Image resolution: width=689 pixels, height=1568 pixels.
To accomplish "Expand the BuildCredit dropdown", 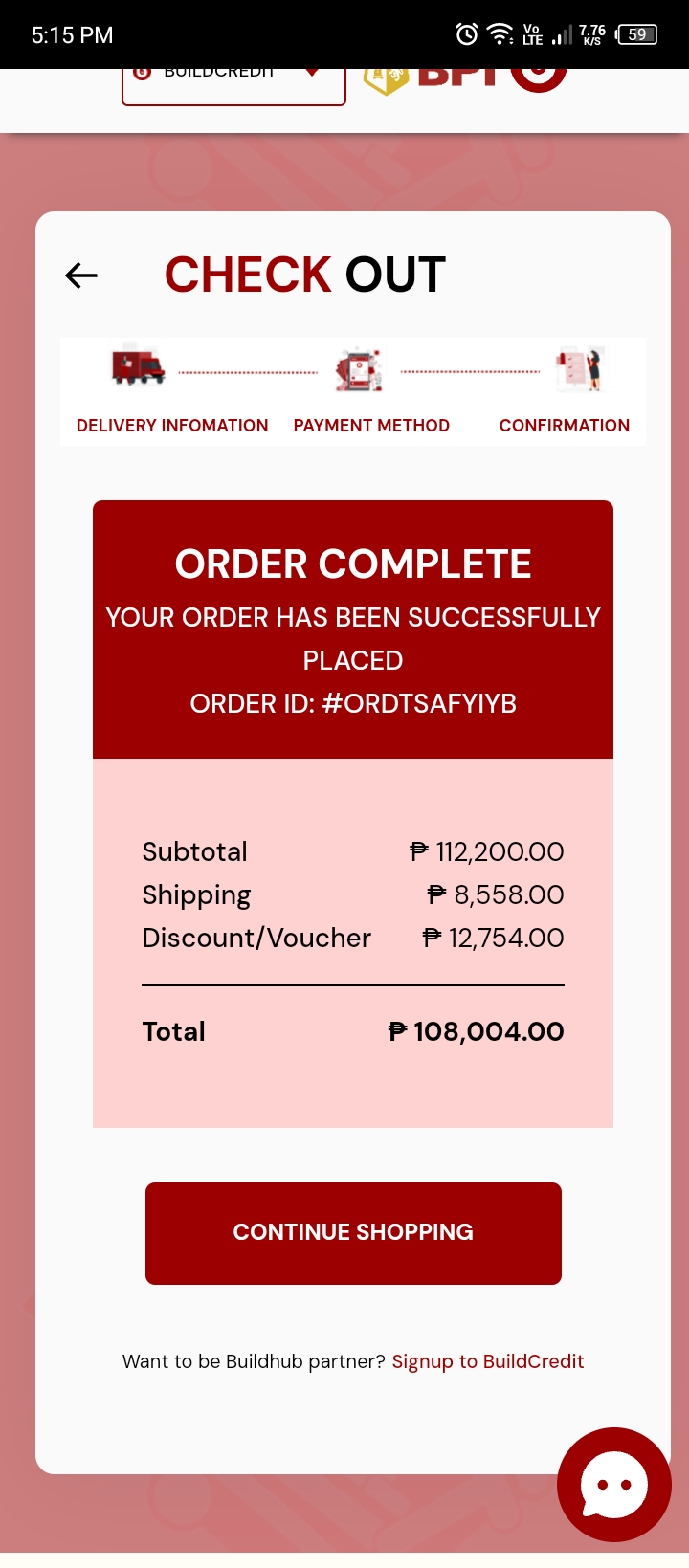I will pyautogui.click(x=312, y=75).
